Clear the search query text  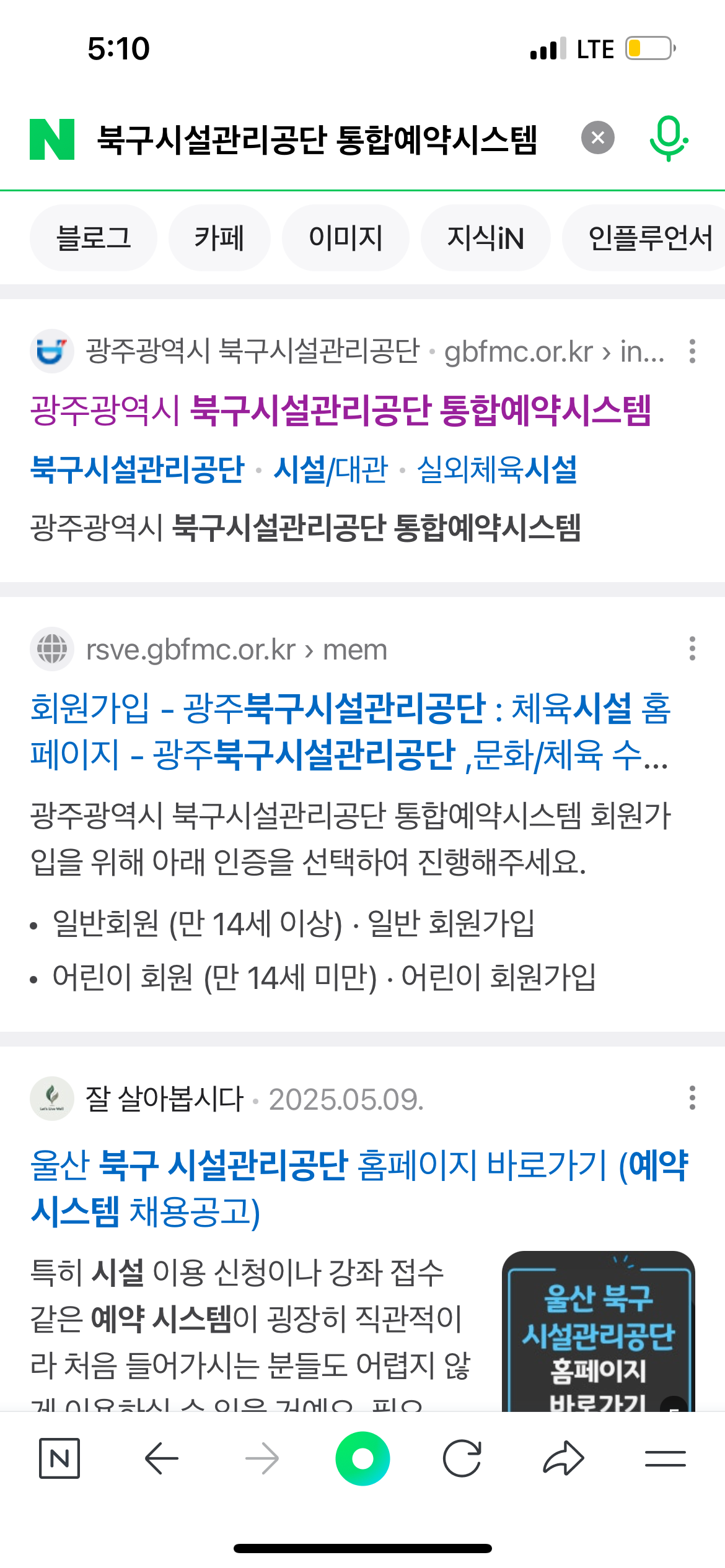pyautogui.click(x=597, y=137)
